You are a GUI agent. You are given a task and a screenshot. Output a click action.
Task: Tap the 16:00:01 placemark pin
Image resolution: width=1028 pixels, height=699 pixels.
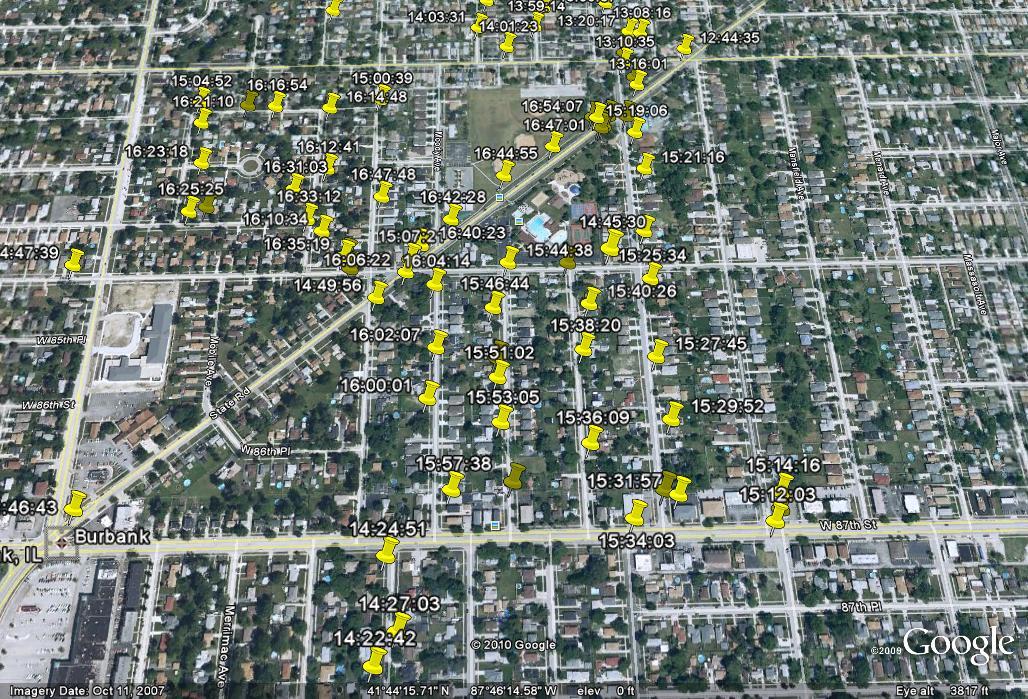coord(429,392)
